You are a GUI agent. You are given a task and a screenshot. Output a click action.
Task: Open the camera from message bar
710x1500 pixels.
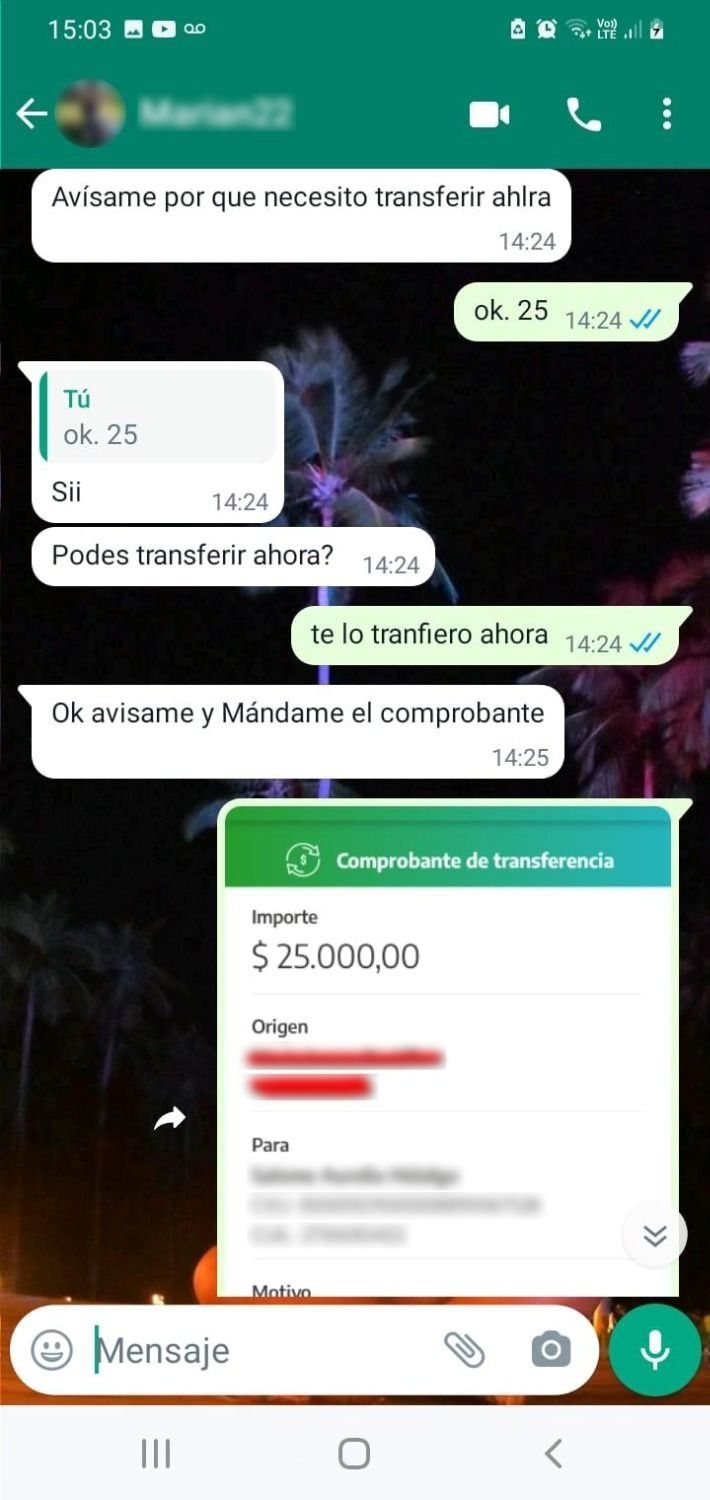(x=551, y=1350)
